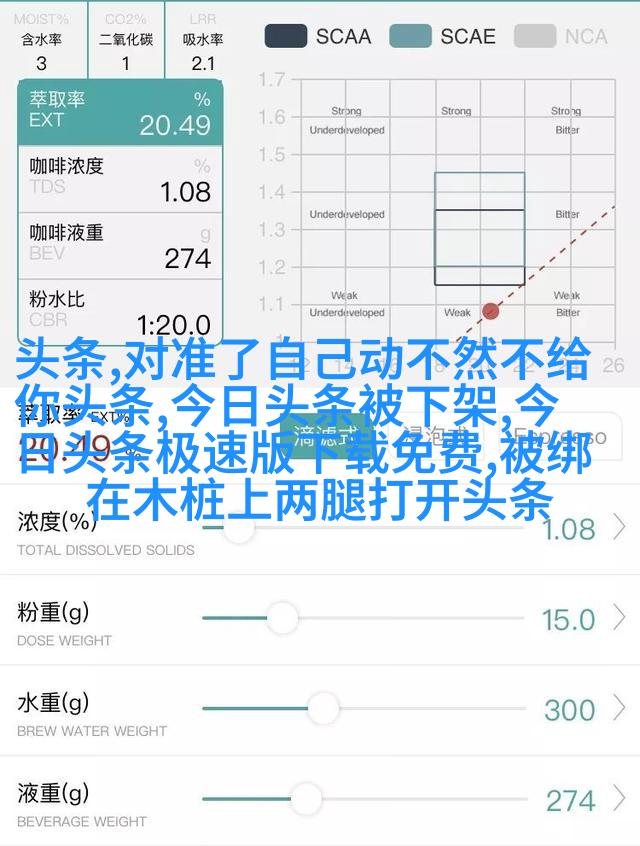Toggle the SCAA chart standard
This screenshot has height=846, width=640.
(x=317, y=37)
